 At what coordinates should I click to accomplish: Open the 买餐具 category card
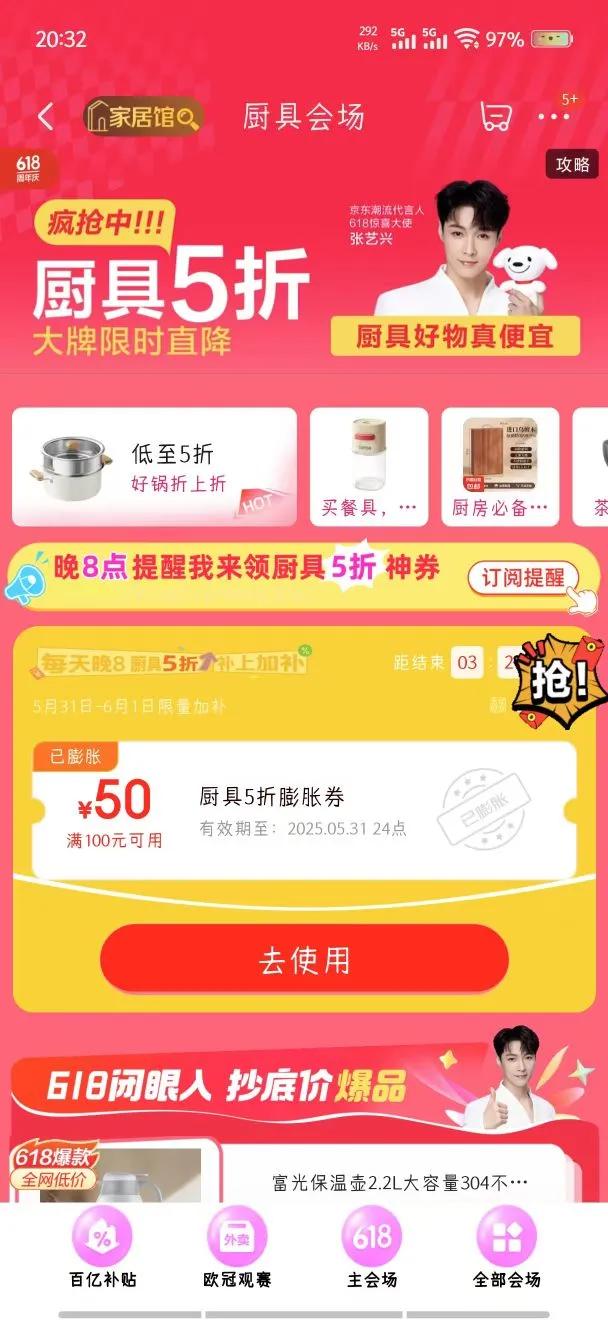pos(369,467)
